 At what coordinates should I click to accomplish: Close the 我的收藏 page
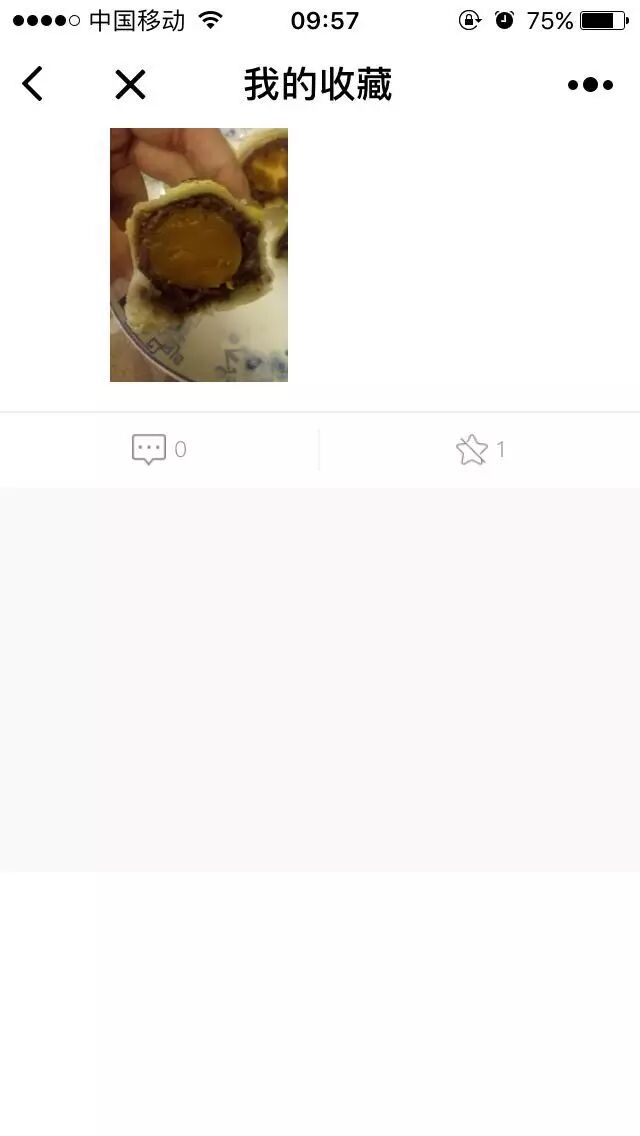pos(130,85)
